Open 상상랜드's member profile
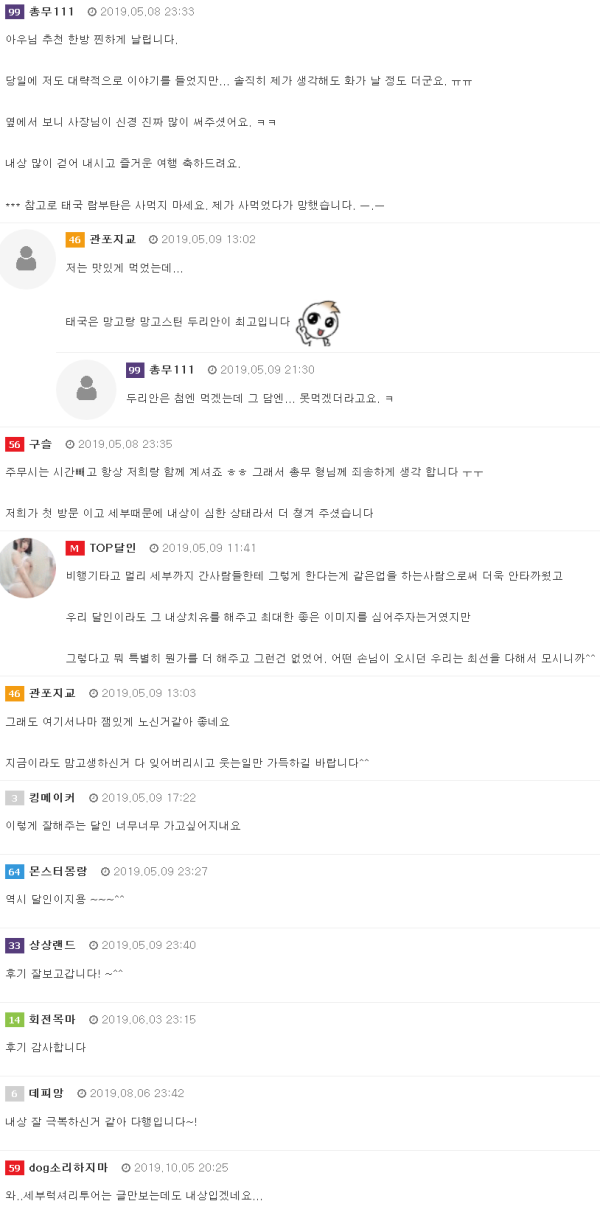Screen dimensions: 600x1215 (52, 946)
